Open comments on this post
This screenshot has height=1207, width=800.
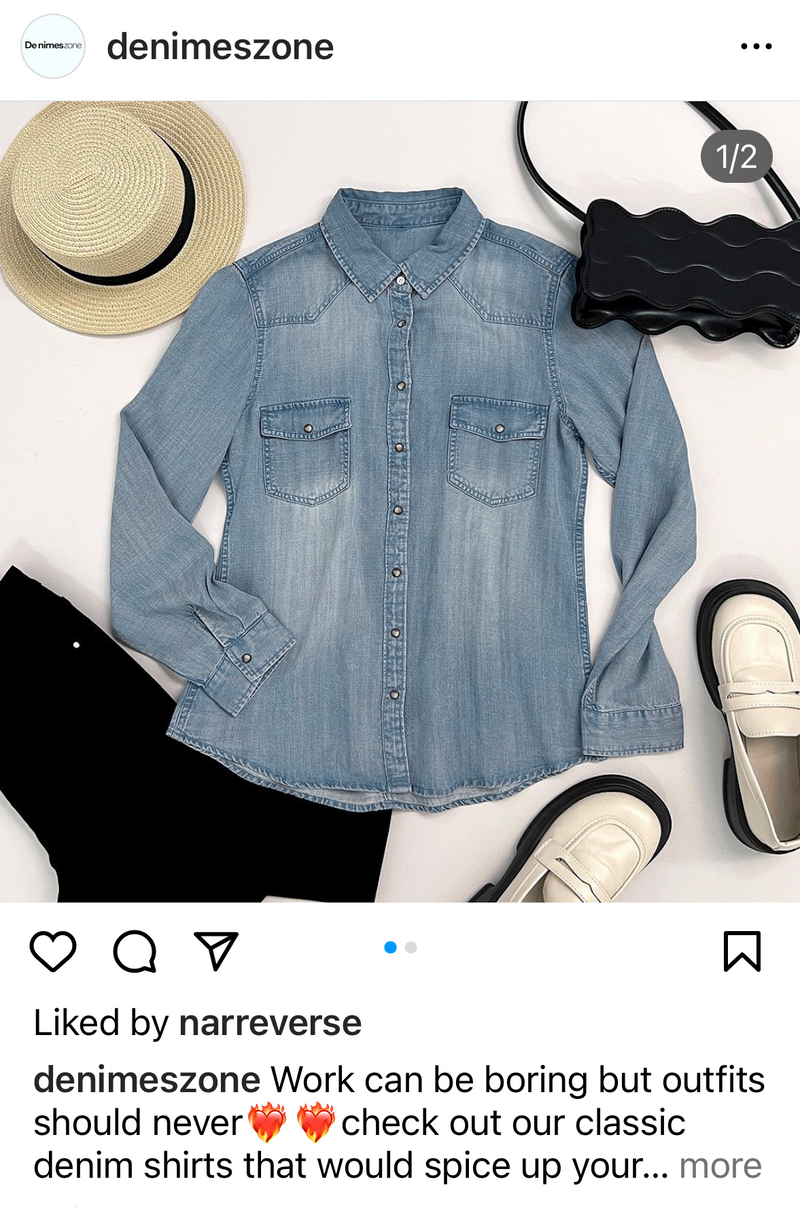(x=134, y=951)
